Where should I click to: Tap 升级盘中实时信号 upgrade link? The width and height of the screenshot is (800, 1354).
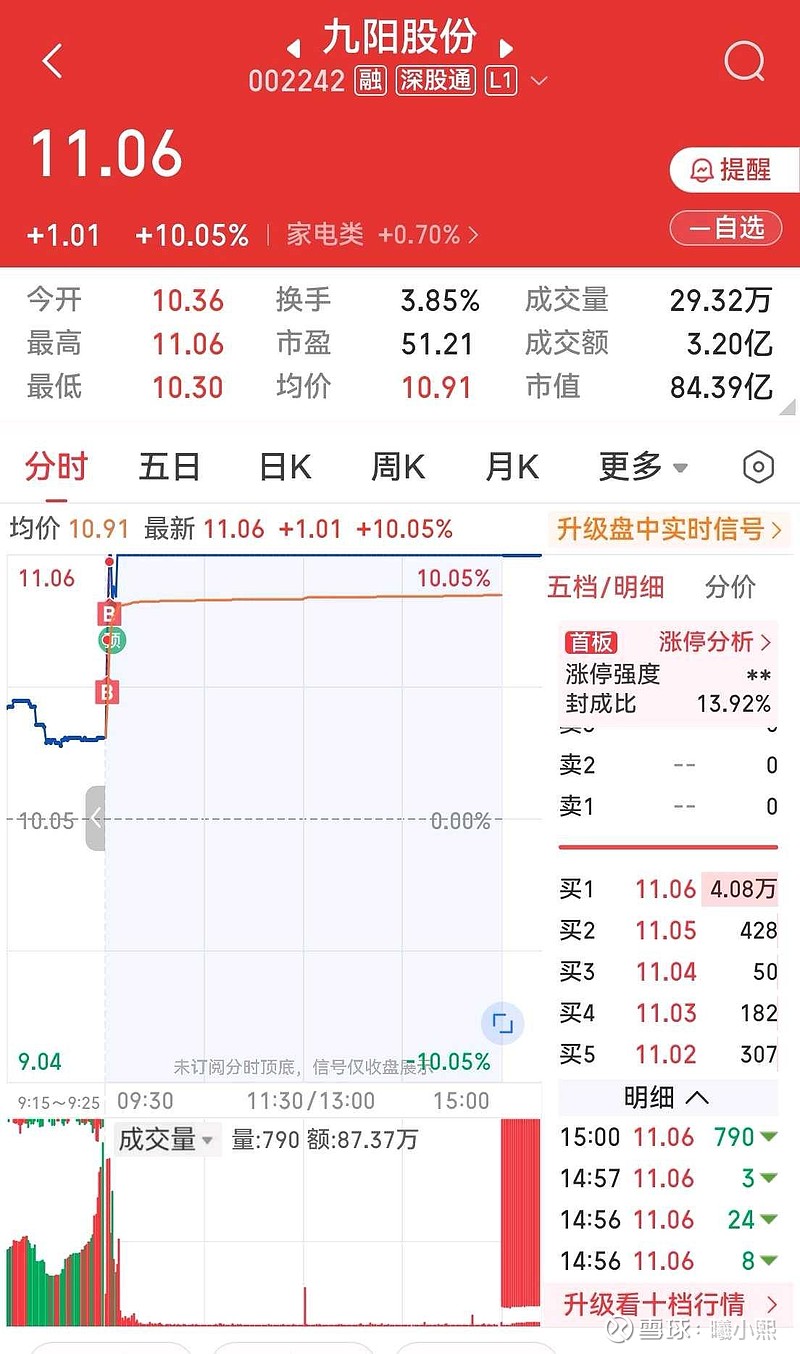click(x=668, y=531)
